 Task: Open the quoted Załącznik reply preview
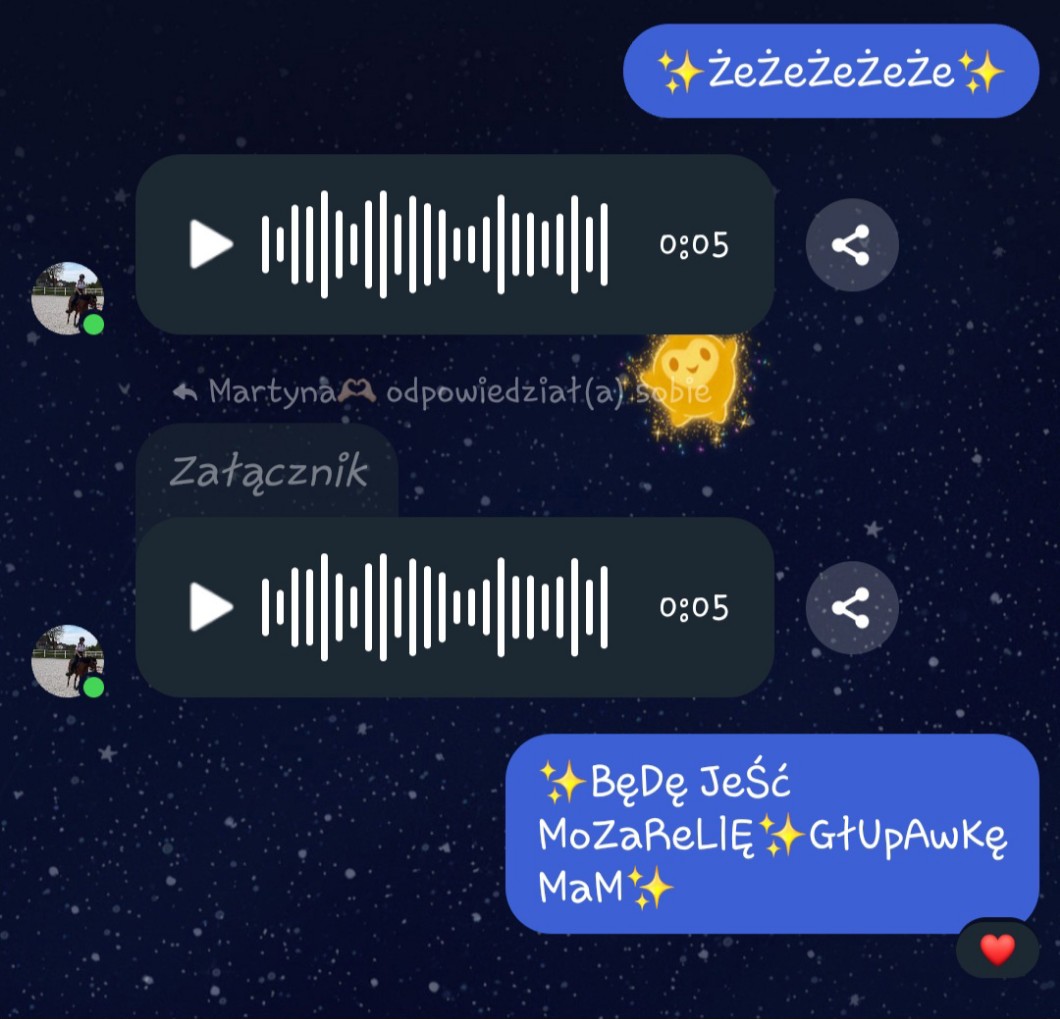point(268,471)
